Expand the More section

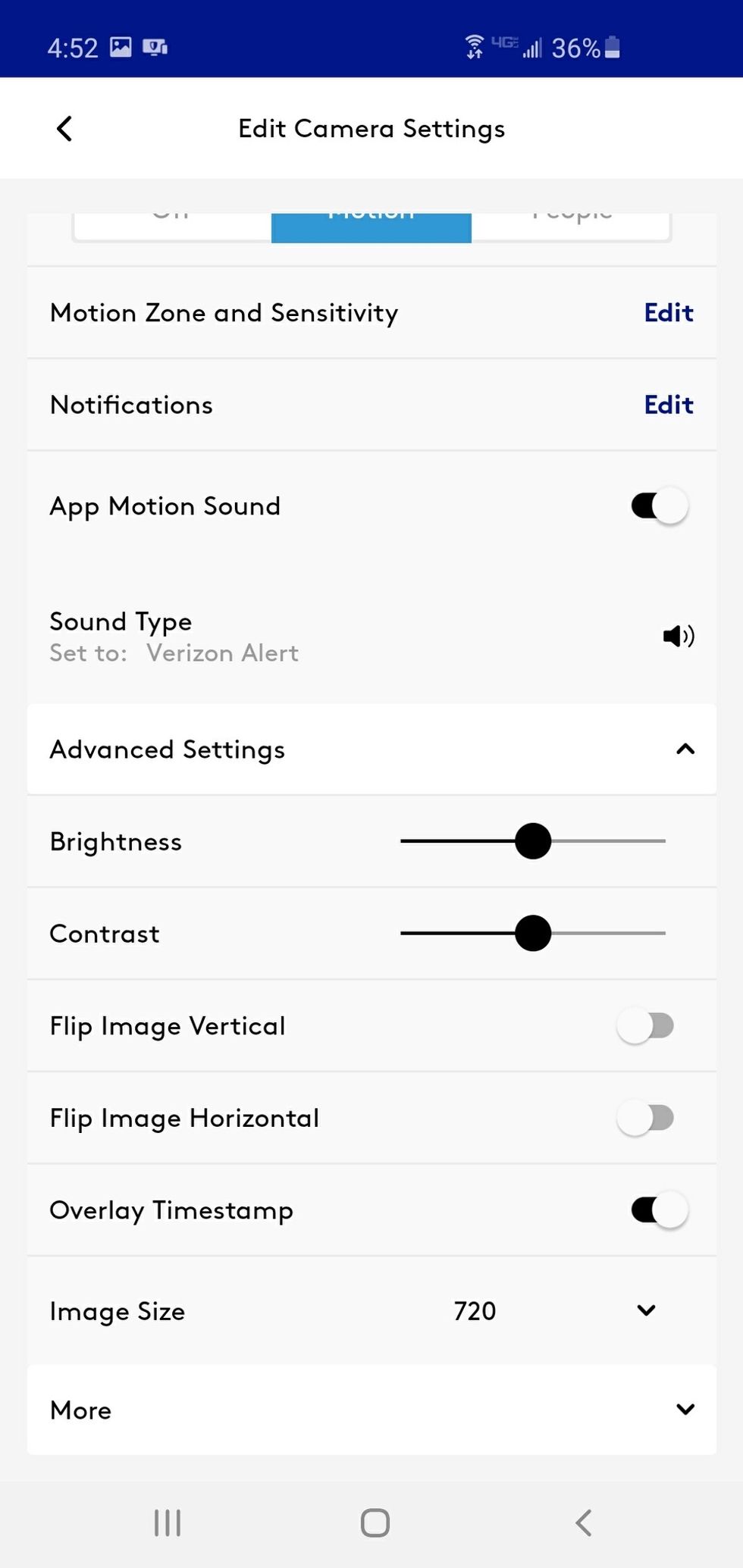(685, 1410)
